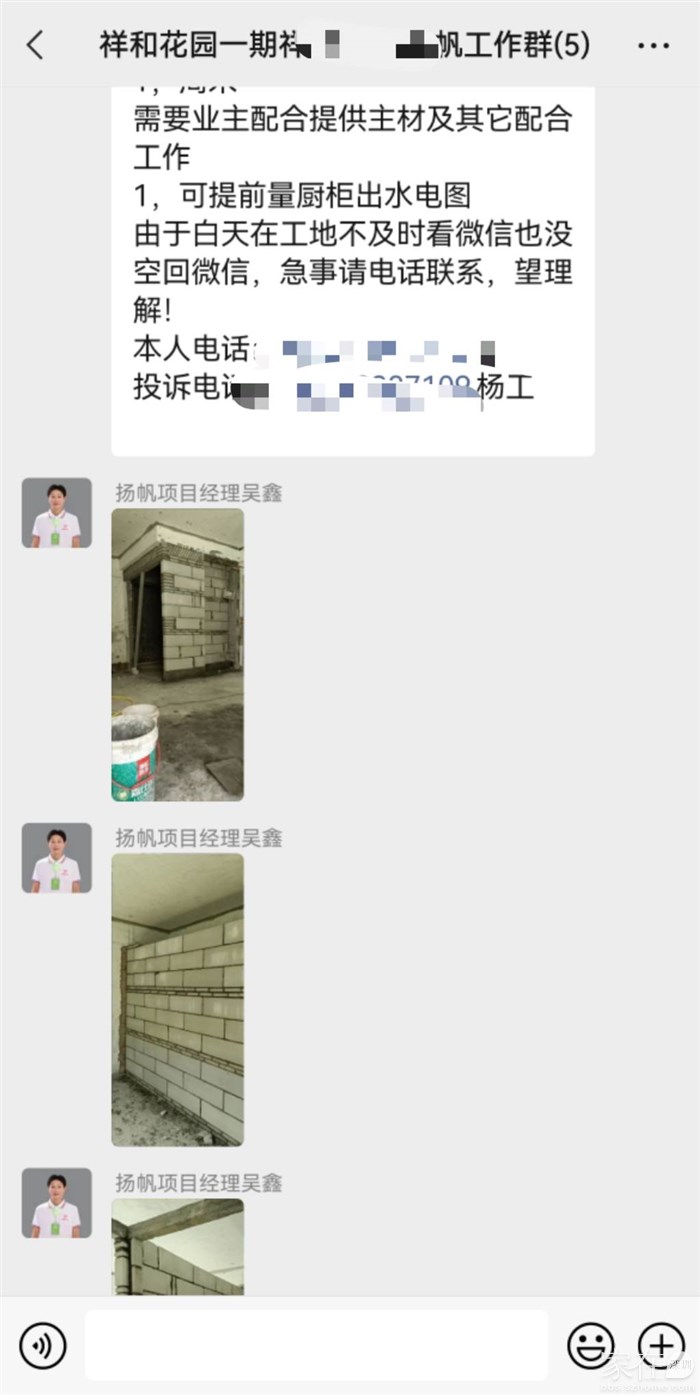Open the emoji picker
The width and height of the screenshot is (700, 1395).
591,1346
